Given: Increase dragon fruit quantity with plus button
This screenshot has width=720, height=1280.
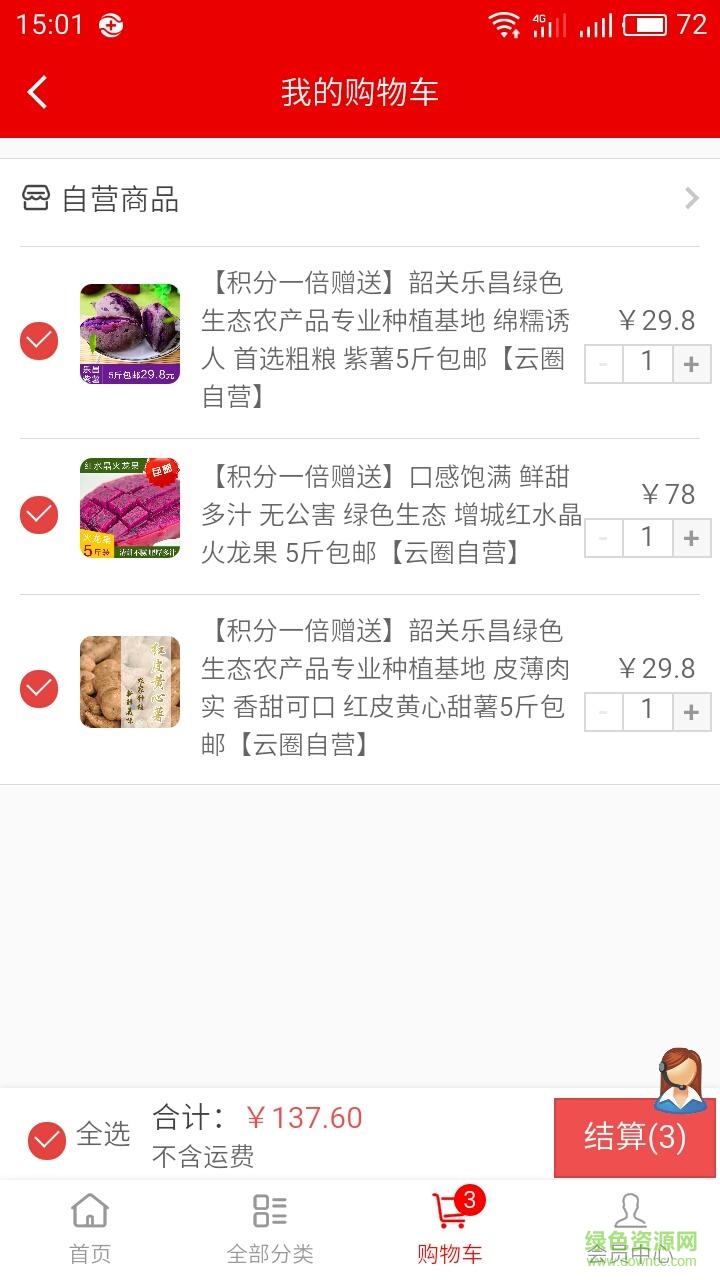Looking at the screenshot, I should point(691,538).
